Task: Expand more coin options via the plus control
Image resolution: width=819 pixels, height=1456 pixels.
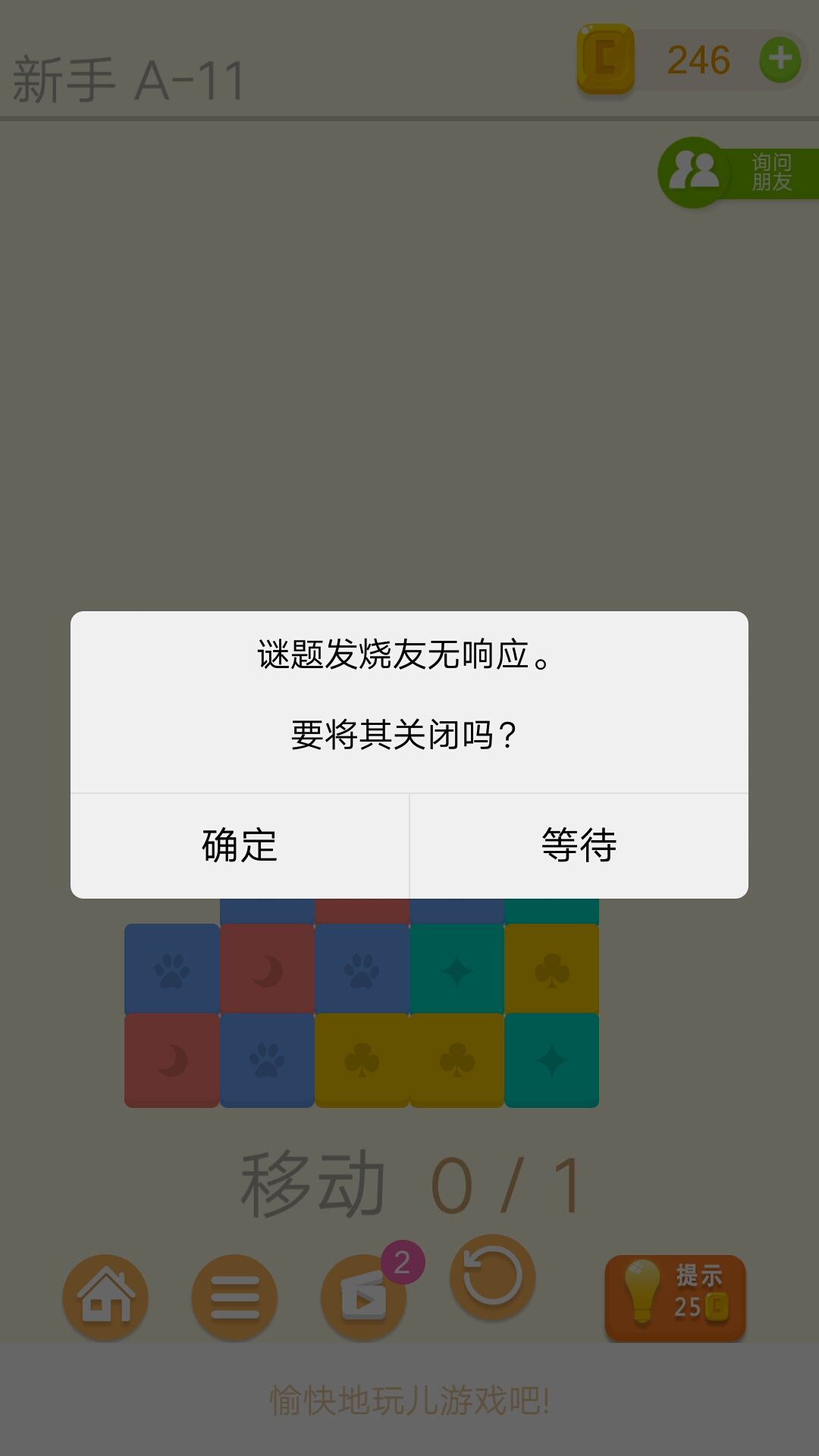Action: click(x=780, y=59)
